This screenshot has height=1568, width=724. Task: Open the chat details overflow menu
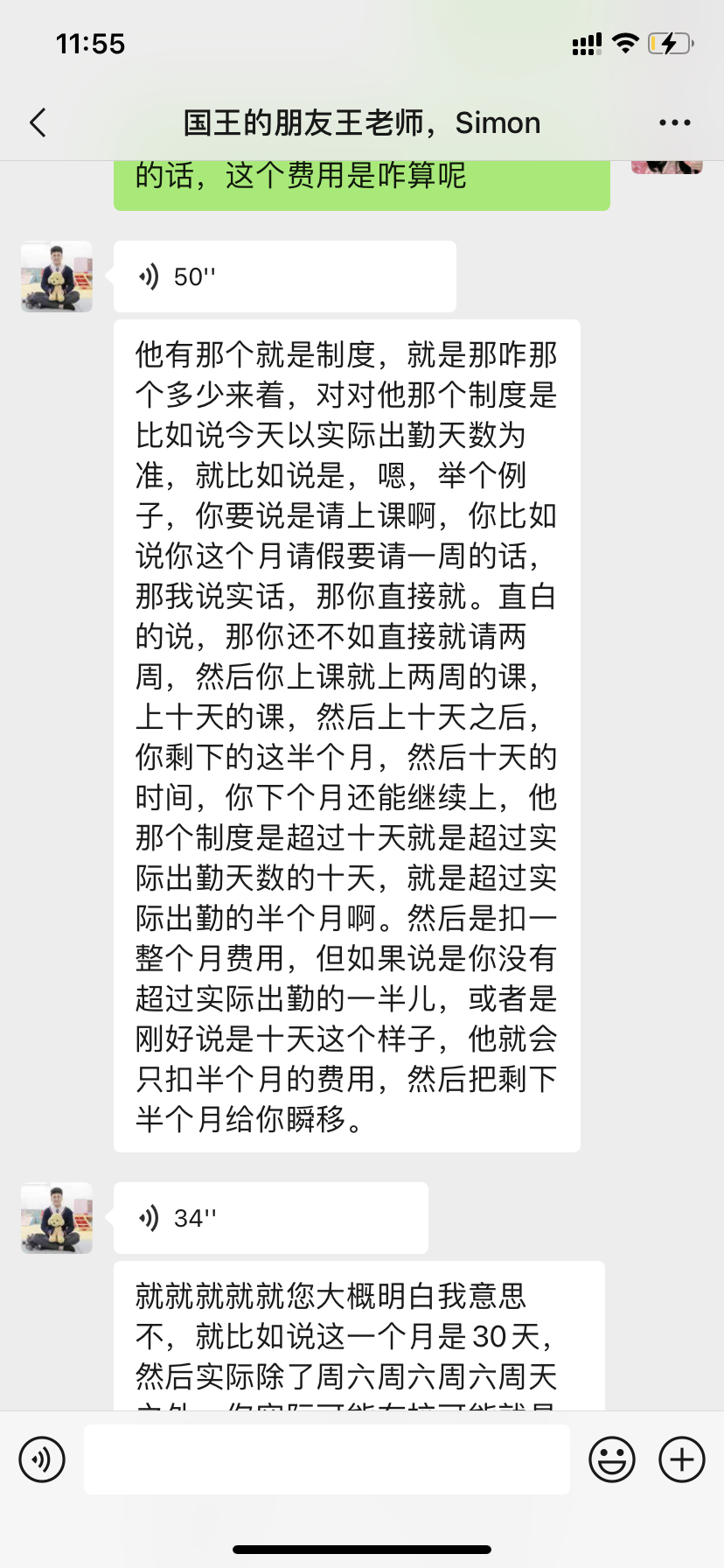tap(674, 122)
